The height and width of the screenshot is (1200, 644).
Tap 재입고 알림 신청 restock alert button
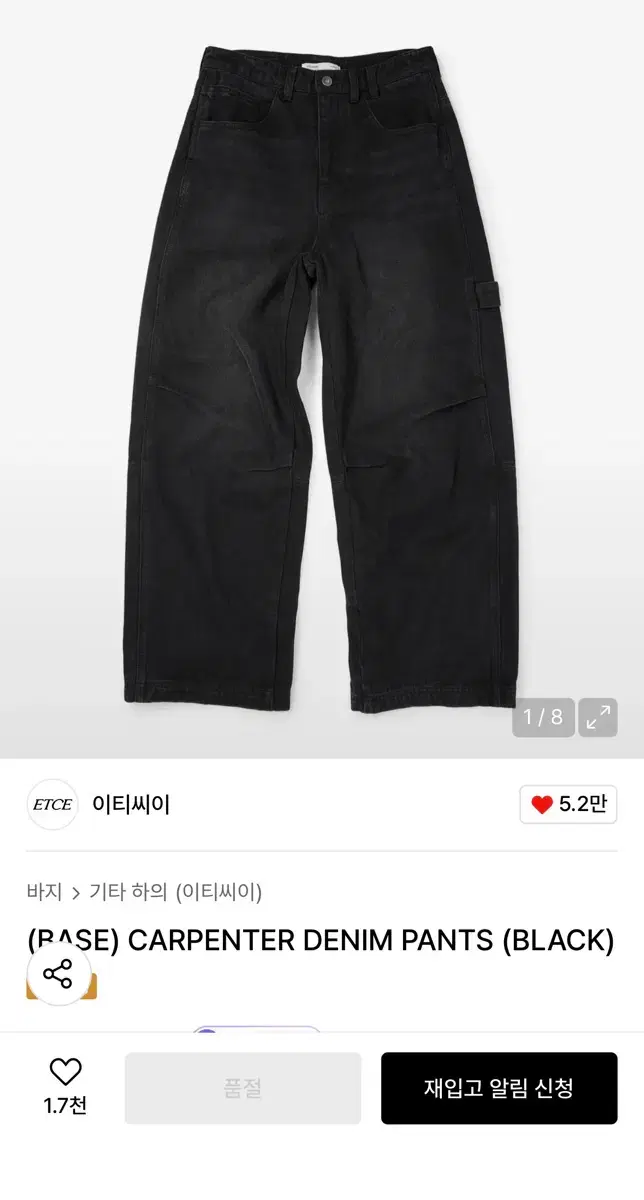point(499,1088)
